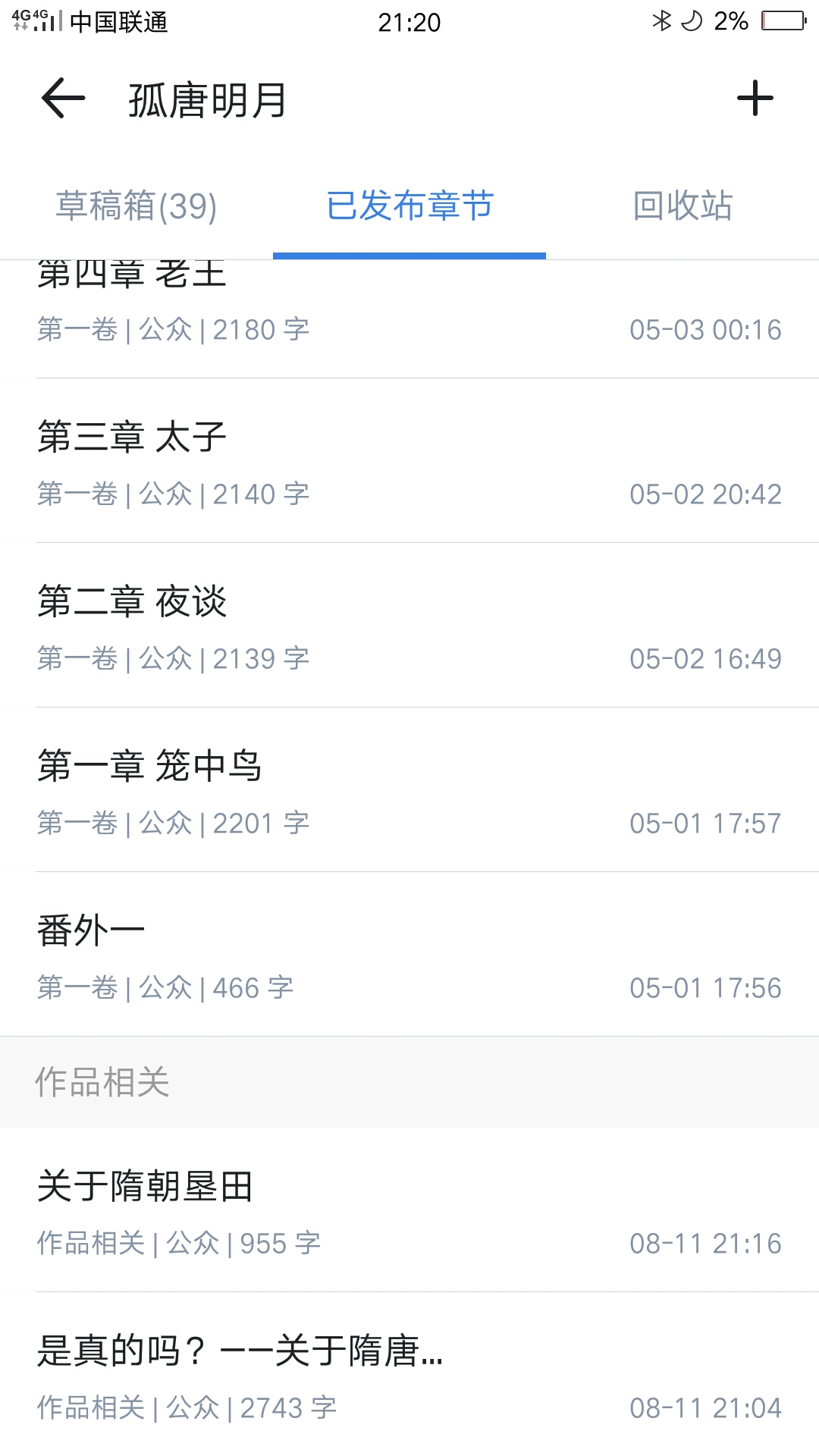Open the 番外一 chapter
Image resolution: width=819 pixels, height=1456 pixels.
[x=409, y=955]
